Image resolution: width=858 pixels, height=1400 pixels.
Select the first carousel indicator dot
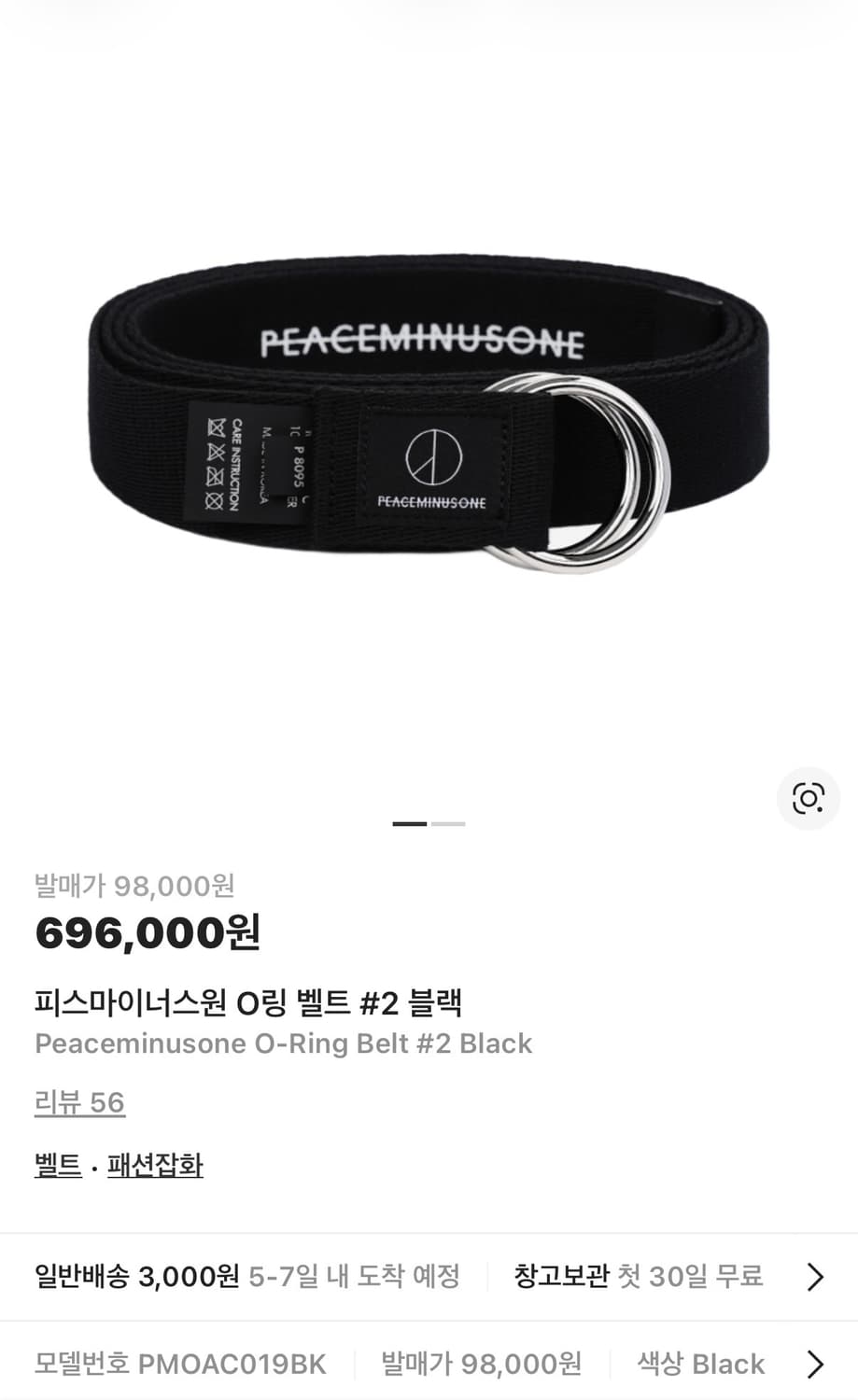coord(410,823)
